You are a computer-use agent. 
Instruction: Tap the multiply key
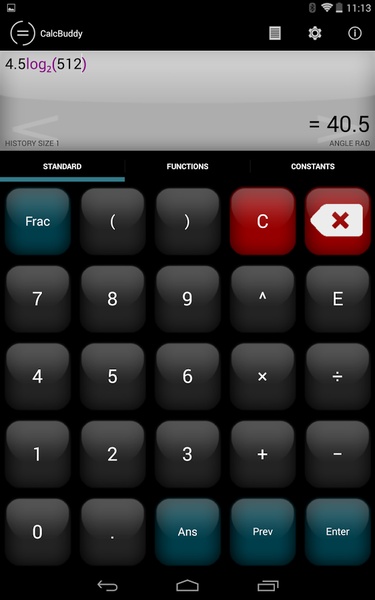(262, 377)
